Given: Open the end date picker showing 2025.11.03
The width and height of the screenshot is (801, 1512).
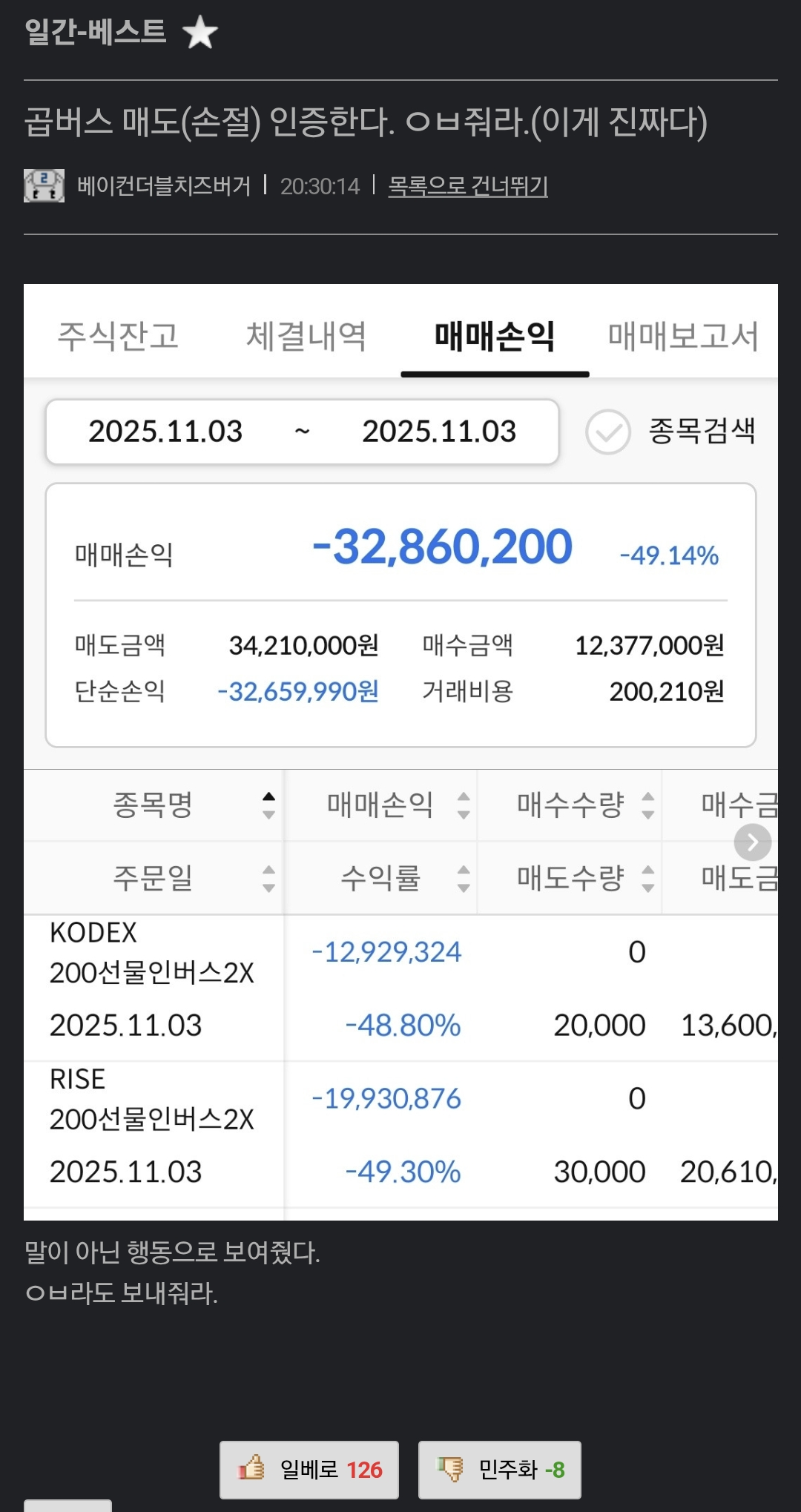Looking at the screenshot, I should tap(439, 431).
